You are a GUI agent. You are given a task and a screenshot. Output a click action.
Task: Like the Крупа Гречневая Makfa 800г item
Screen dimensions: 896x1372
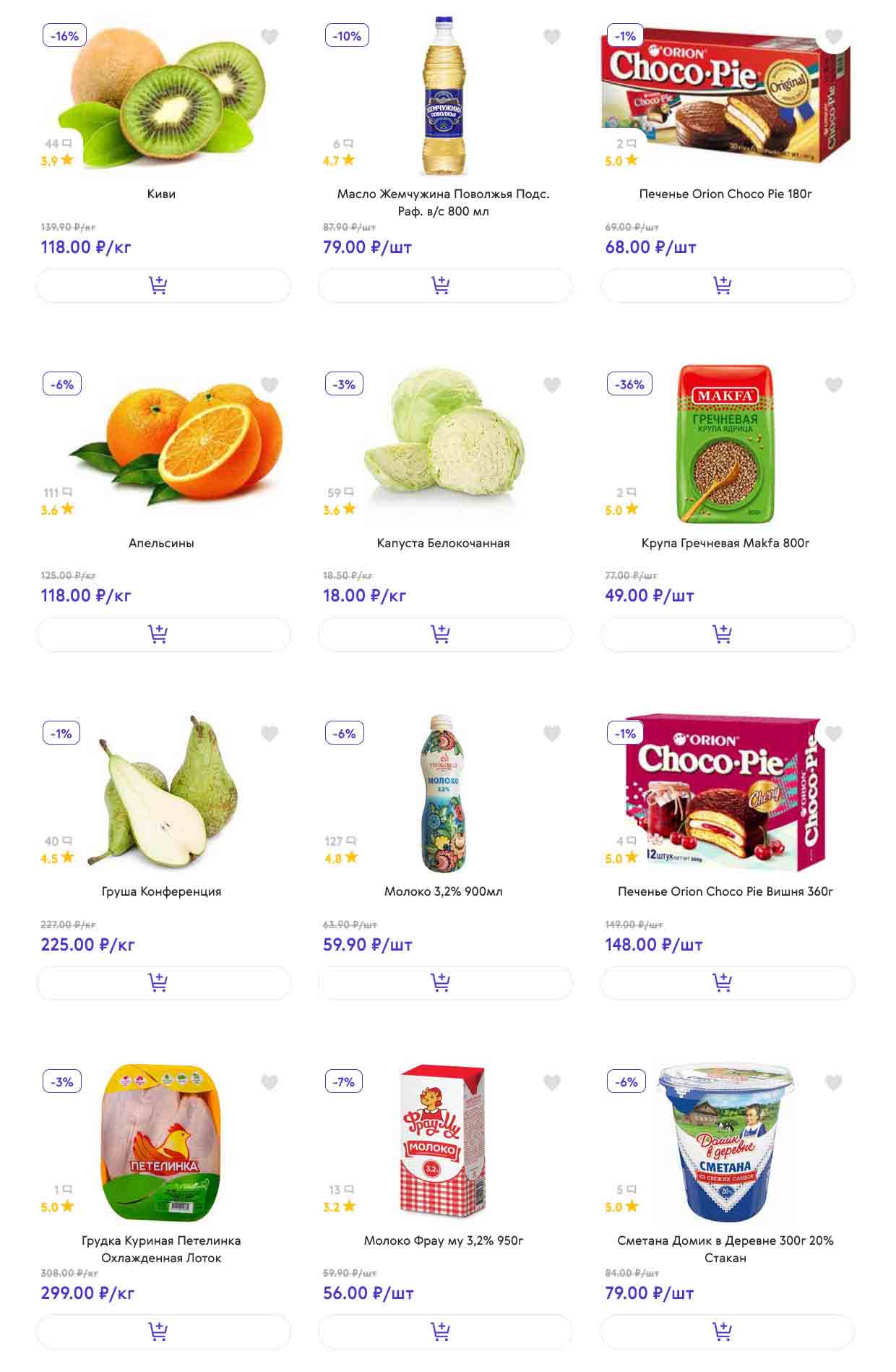(833, 385)
